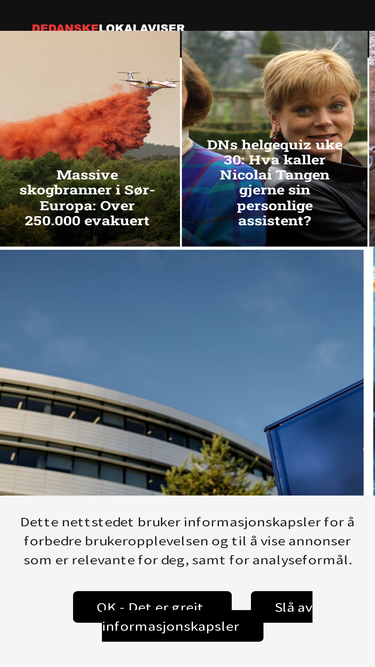Open DNs helgequiz uke 30 article
The width and height of the screenshot is (375, 667).
[x=275, y=139]
